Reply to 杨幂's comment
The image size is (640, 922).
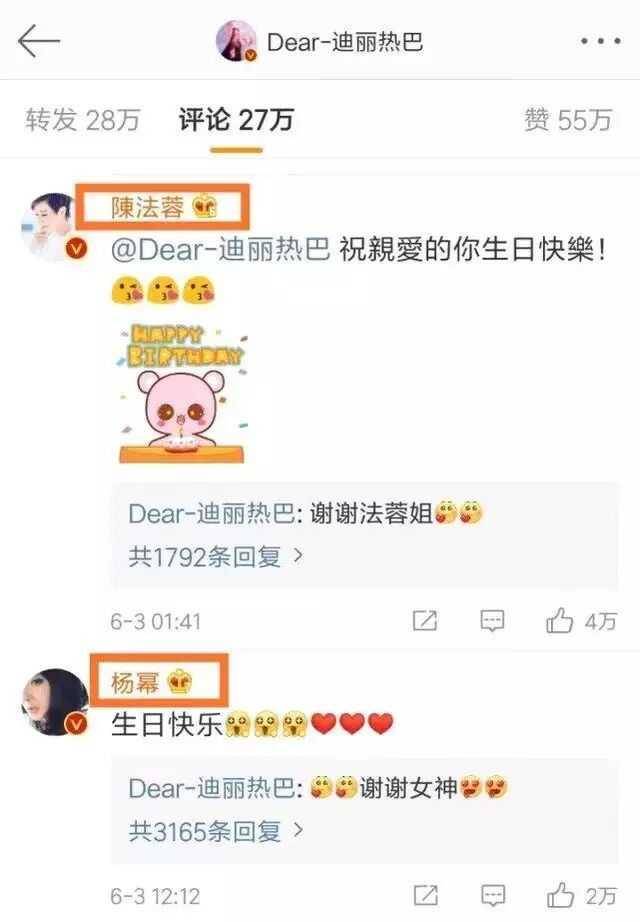coord(492,895)
